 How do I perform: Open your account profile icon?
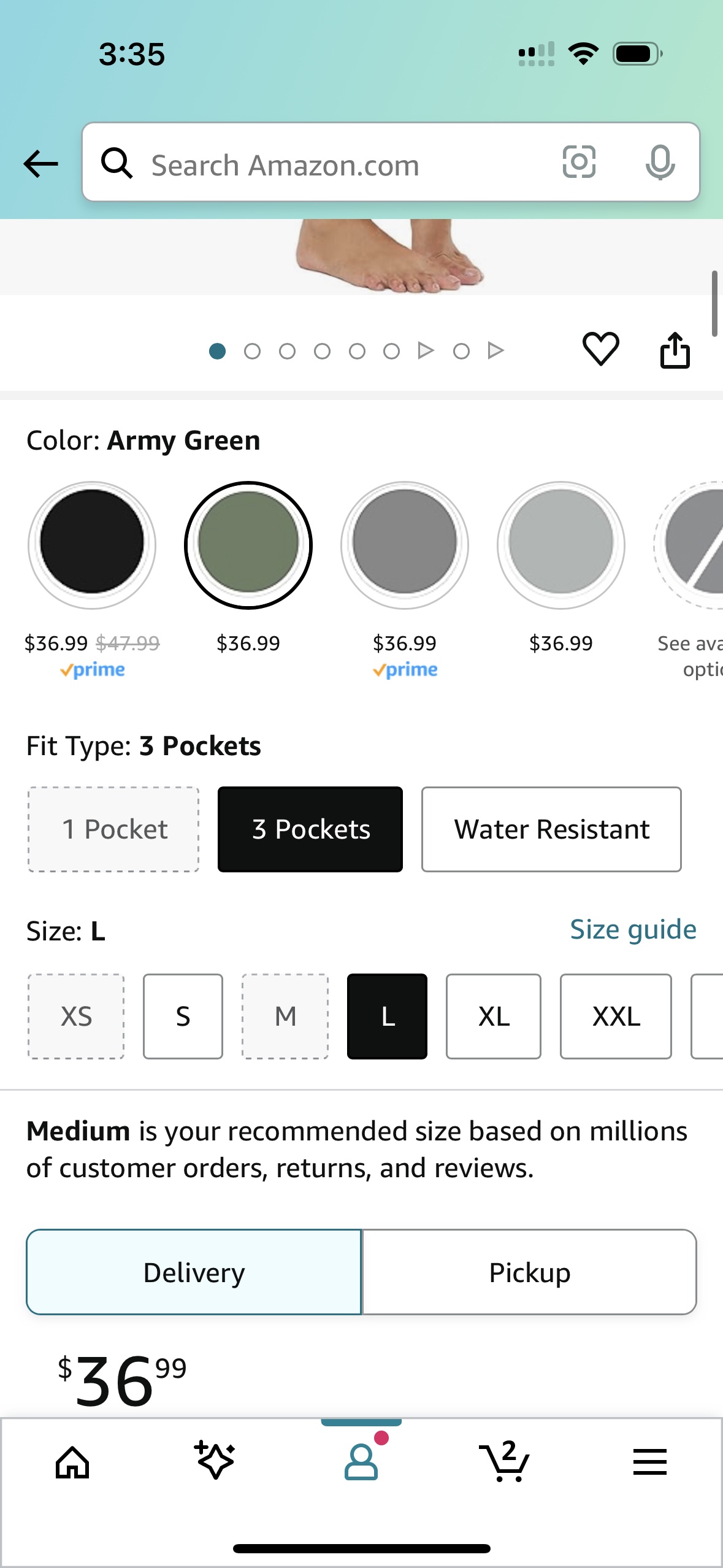coord(361,1462)
